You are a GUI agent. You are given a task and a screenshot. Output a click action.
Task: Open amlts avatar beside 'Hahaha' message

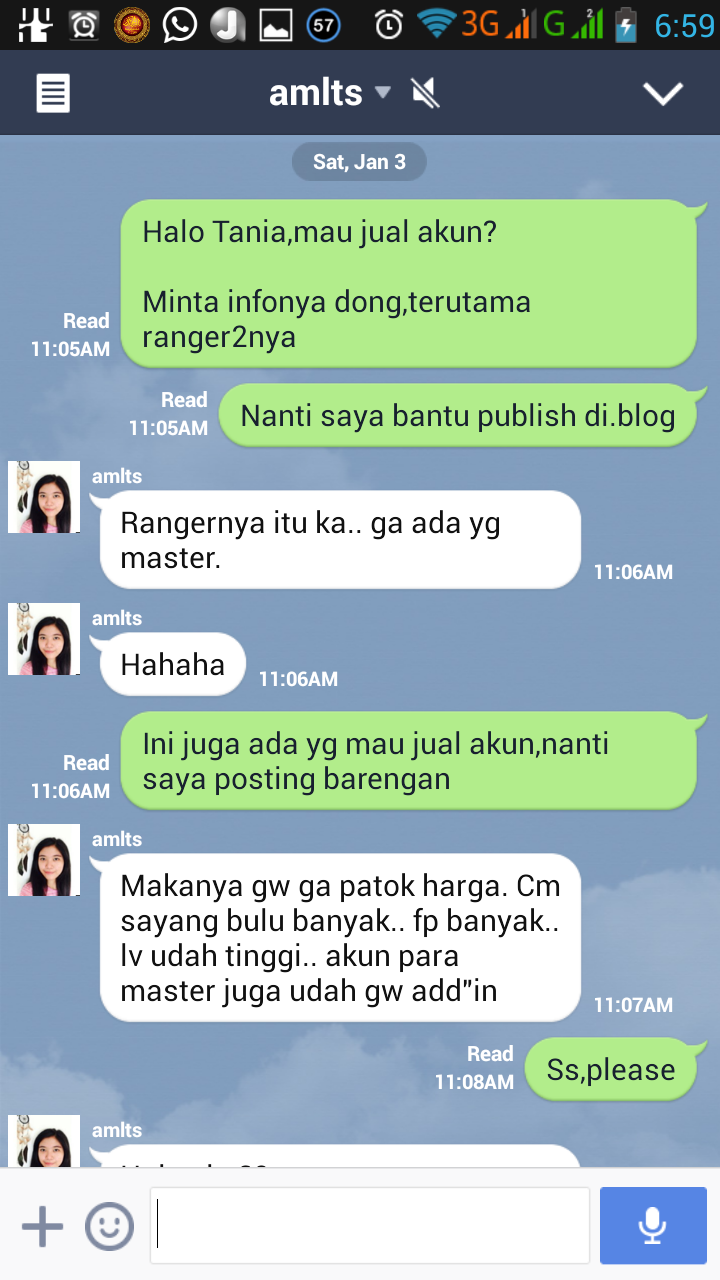tap(44, 639)
